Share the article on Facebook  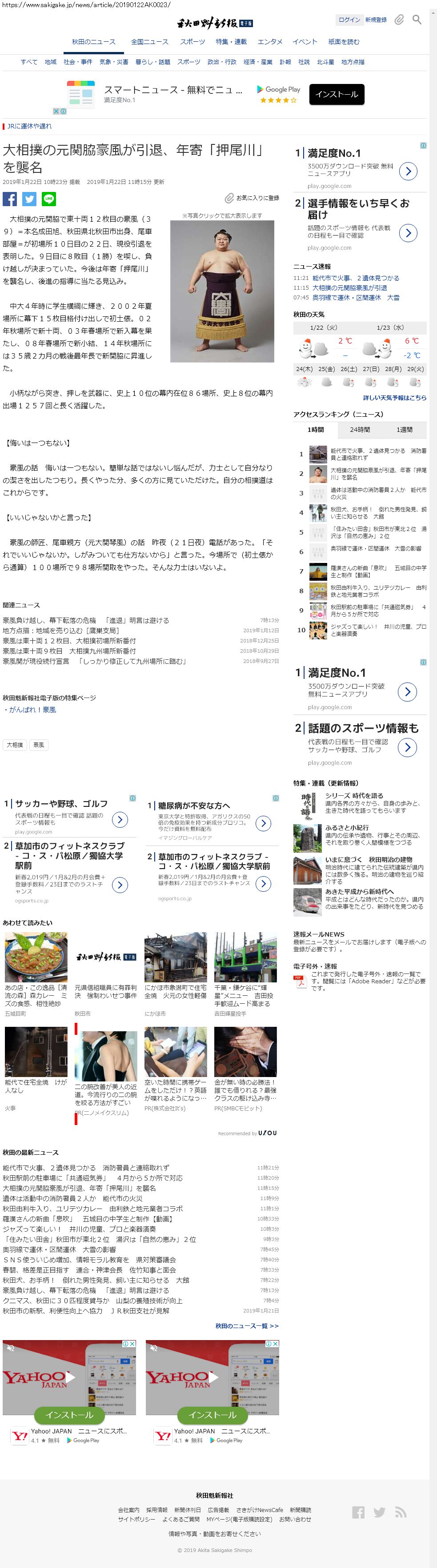coord(10,199)
